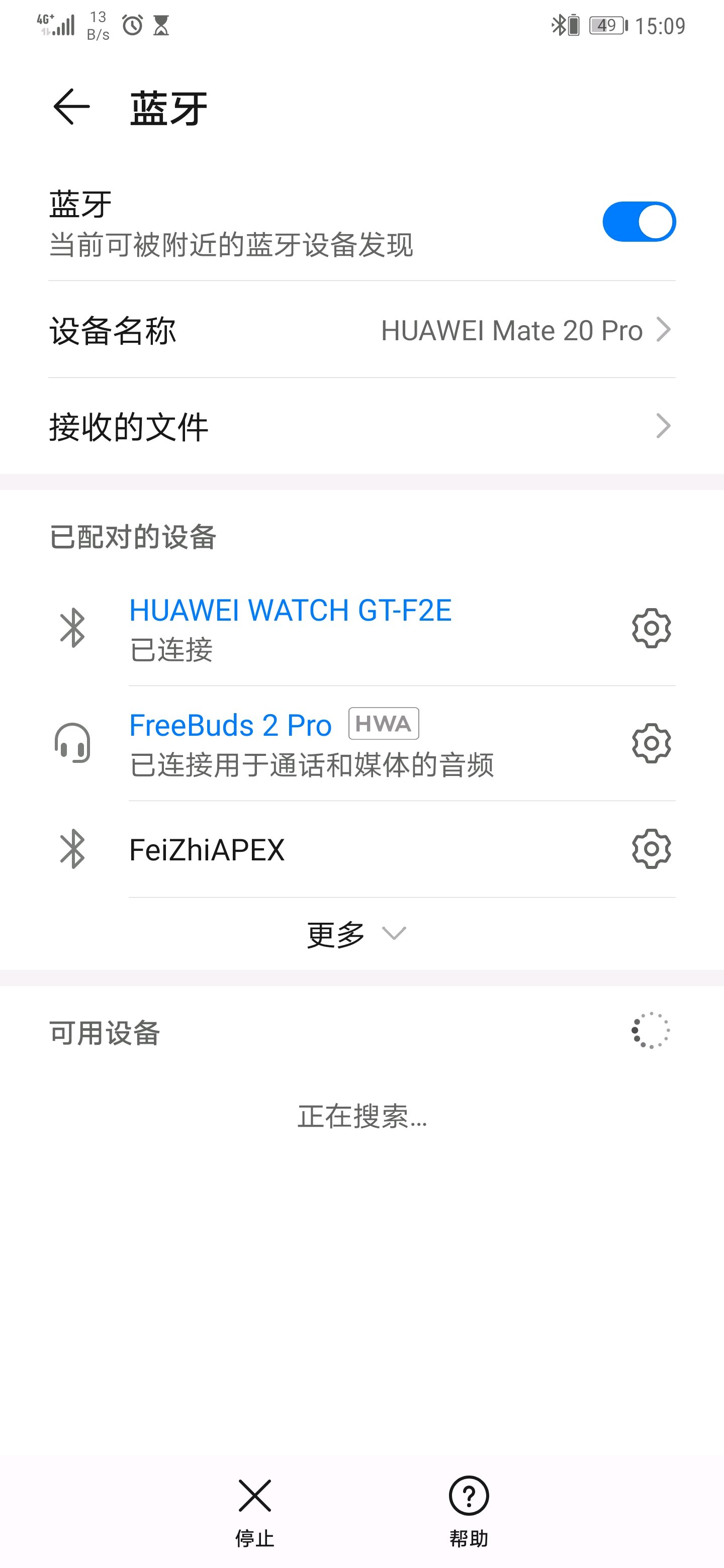The height and width of the screenshot is (1568, 724).
Task: Open settings gear for FeiZhiAPEX
Action: (x=651, y=849)
